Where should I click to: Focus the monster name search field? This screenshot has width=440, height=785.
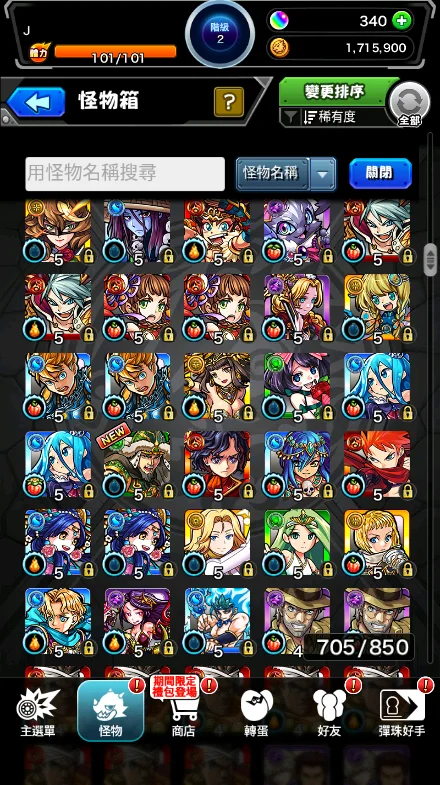[x=125, y=174]
